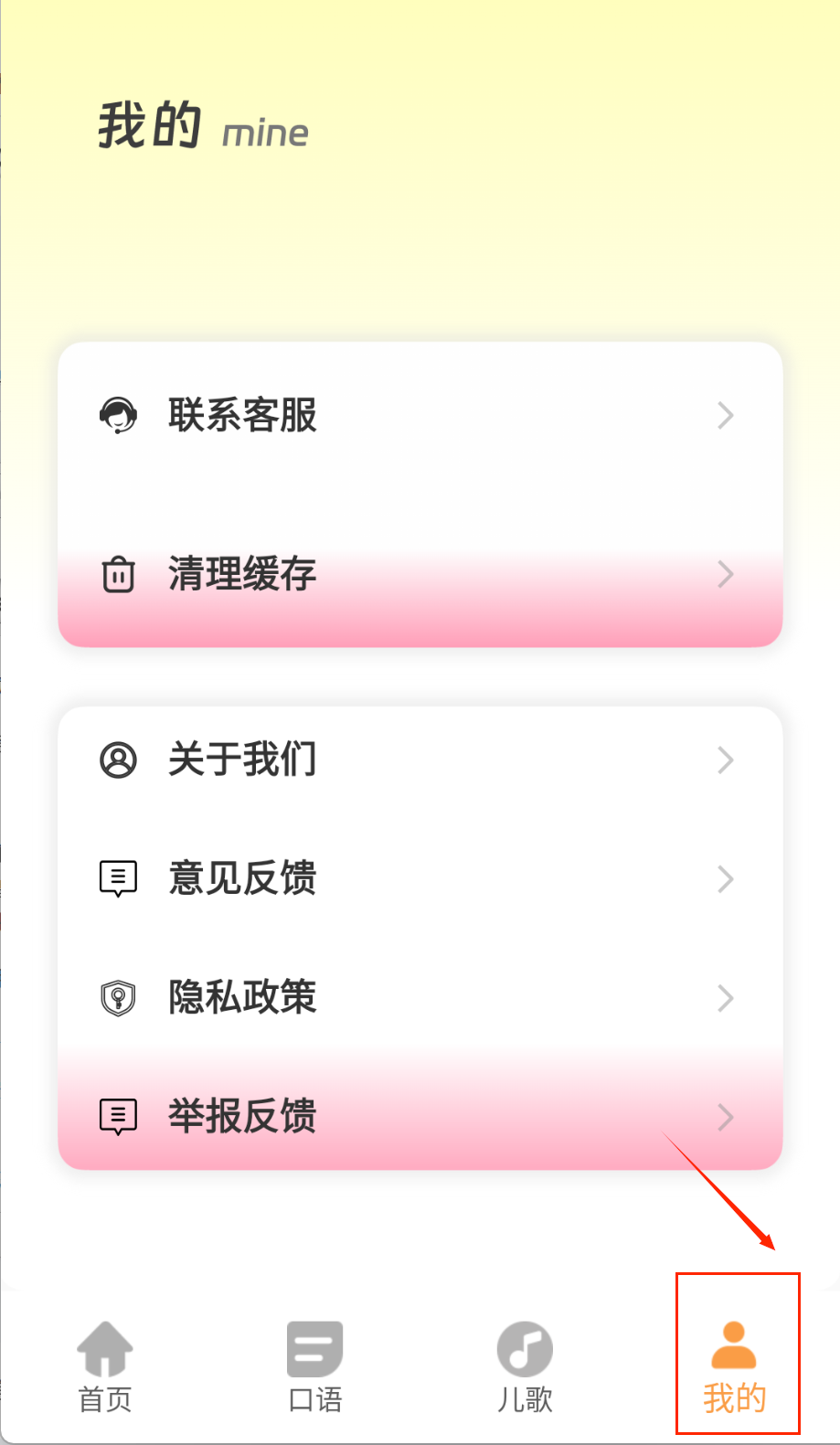Open the 儿歌 tab

tap(525, 1365)
